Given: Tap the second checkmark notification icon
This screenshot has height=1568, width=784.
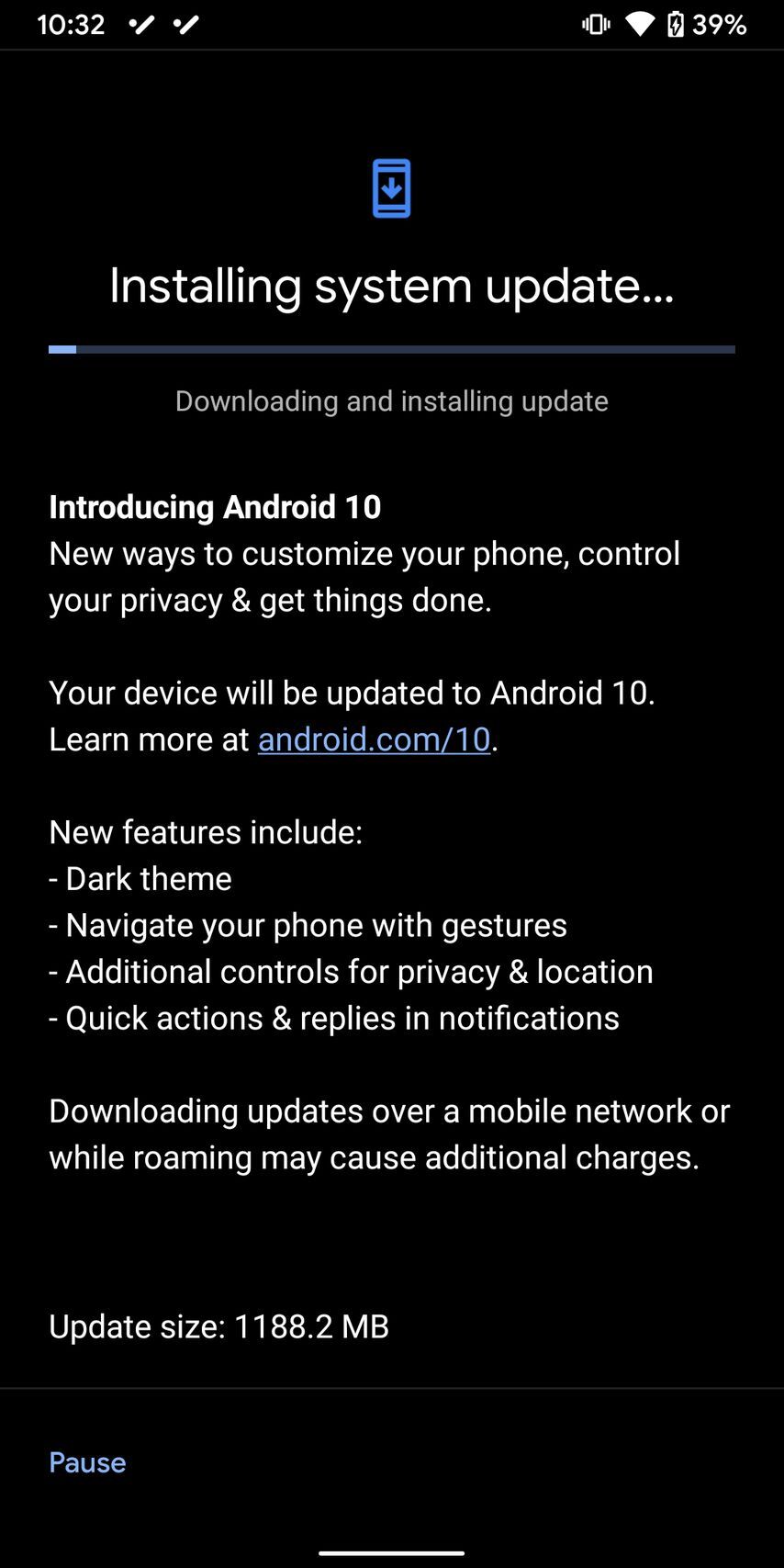Looking at the screenshot, I should [185, 25].
